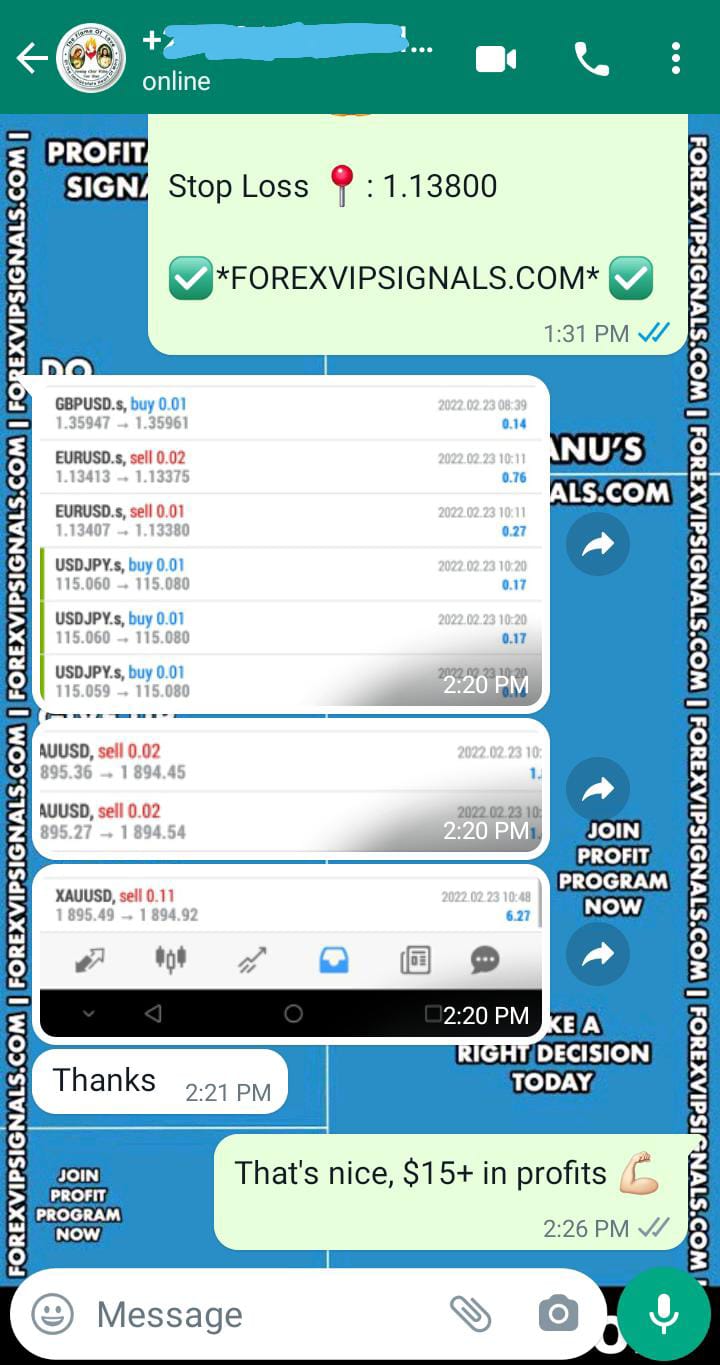
Task: Start a voice call
Action: [x=591, y=59]
